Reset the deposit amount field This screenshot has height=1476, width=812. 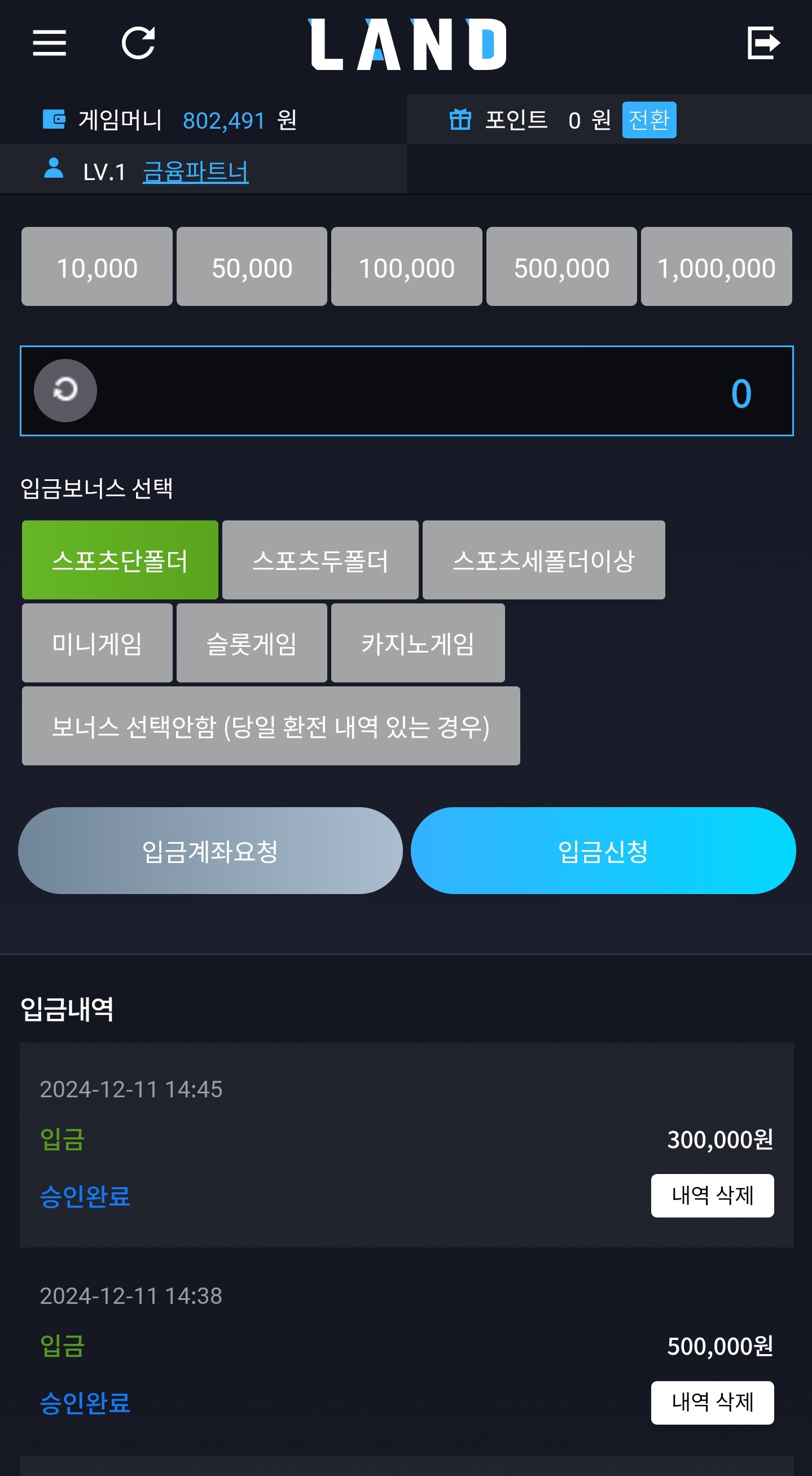pos(65,391)
